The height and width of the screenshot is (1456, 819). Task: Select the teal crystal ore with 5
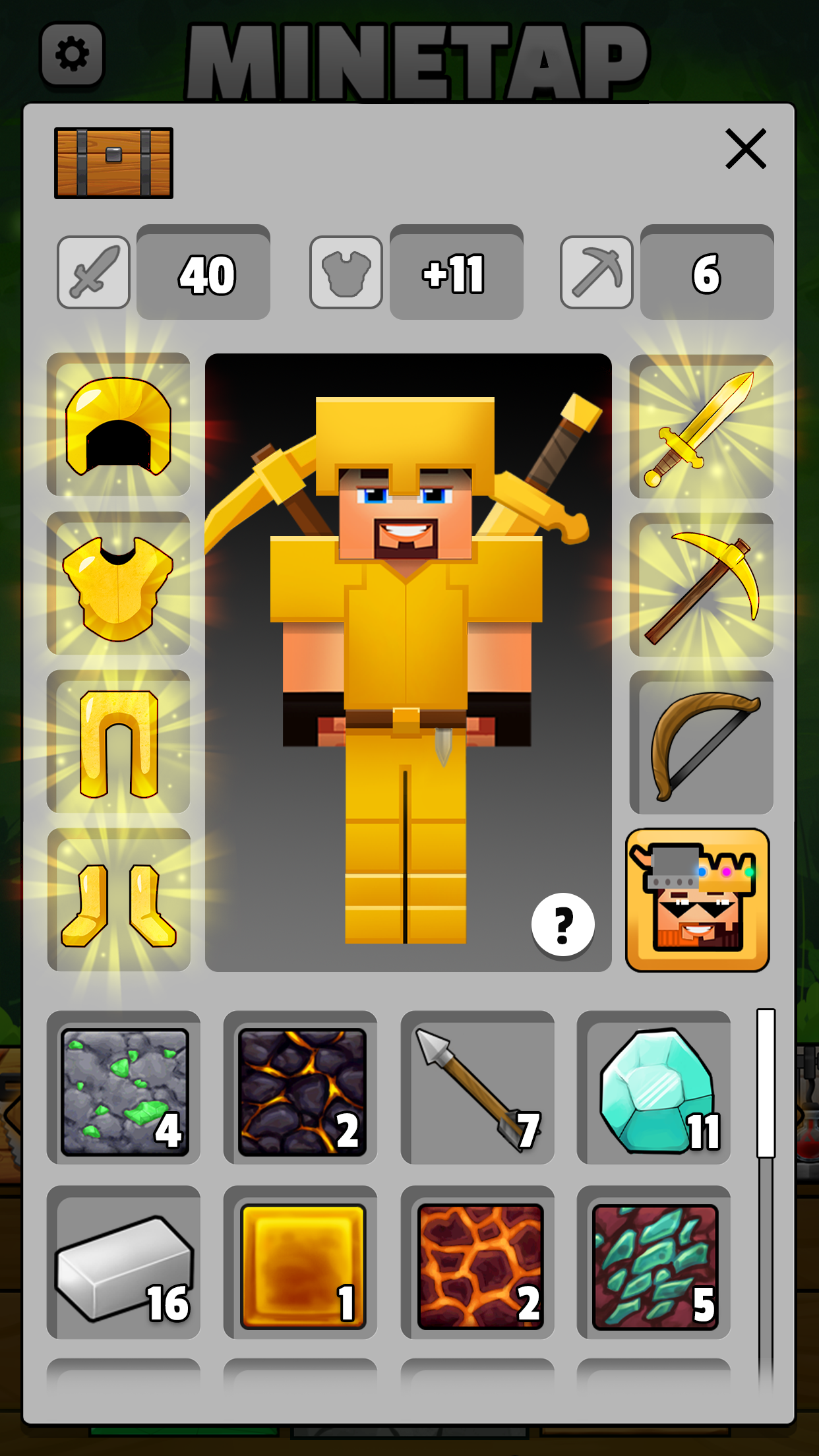pyautogui.click(x=654, y=1263)
